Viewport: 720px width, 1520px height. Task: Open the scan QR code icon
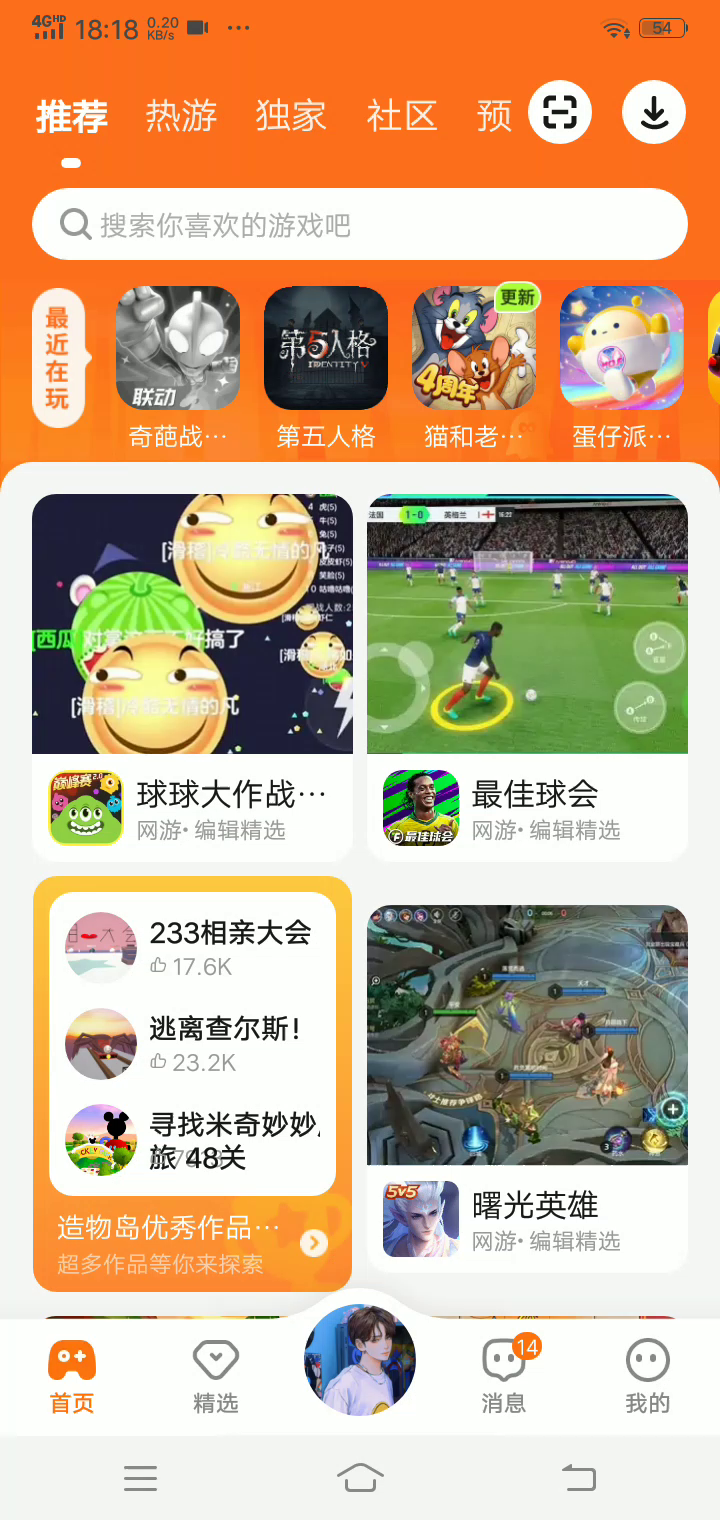click(x=560, y=112)
